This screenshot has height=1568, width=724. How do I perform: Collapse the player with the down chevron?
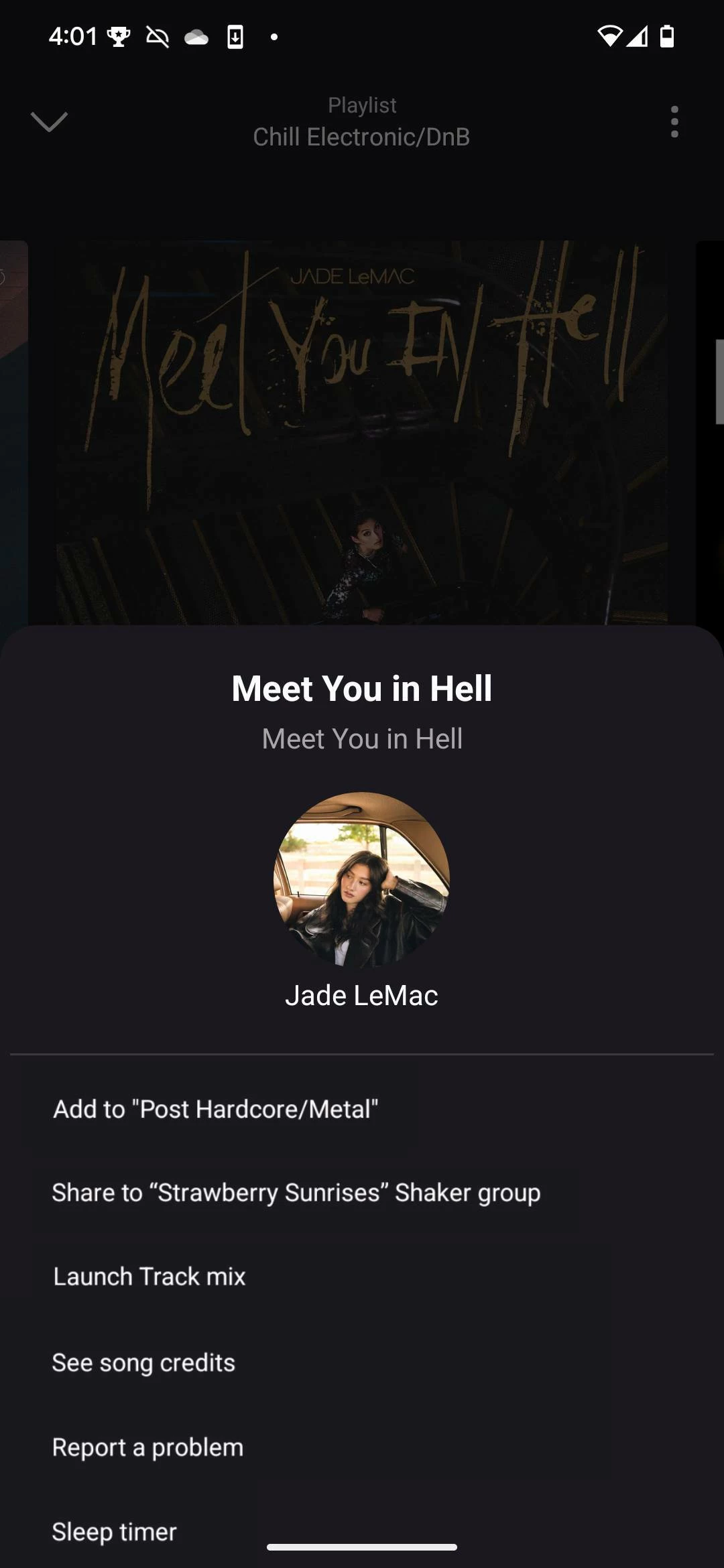(x=49, y=122)
